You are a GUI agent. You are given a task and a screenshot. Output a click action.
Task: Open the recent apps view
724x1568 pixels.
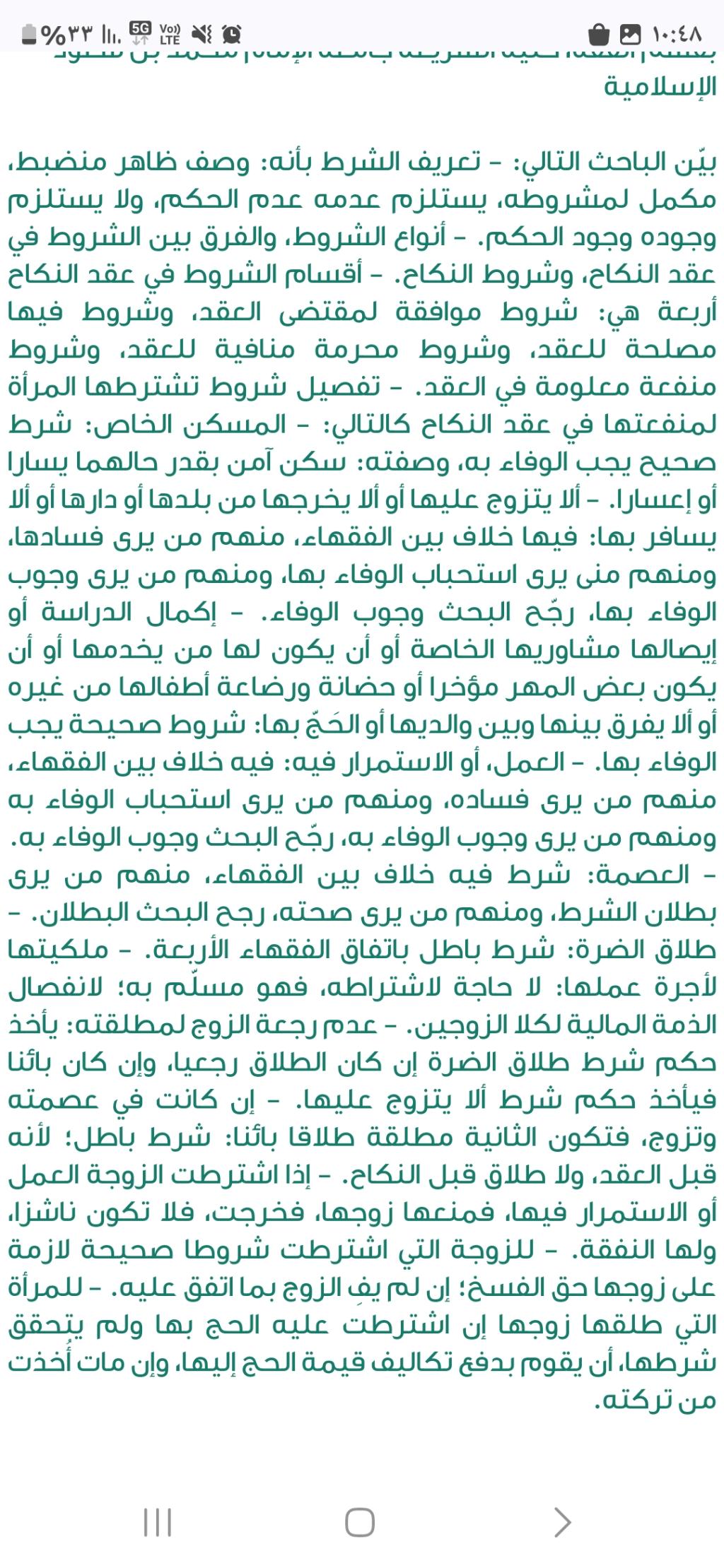coord(158,1522)
